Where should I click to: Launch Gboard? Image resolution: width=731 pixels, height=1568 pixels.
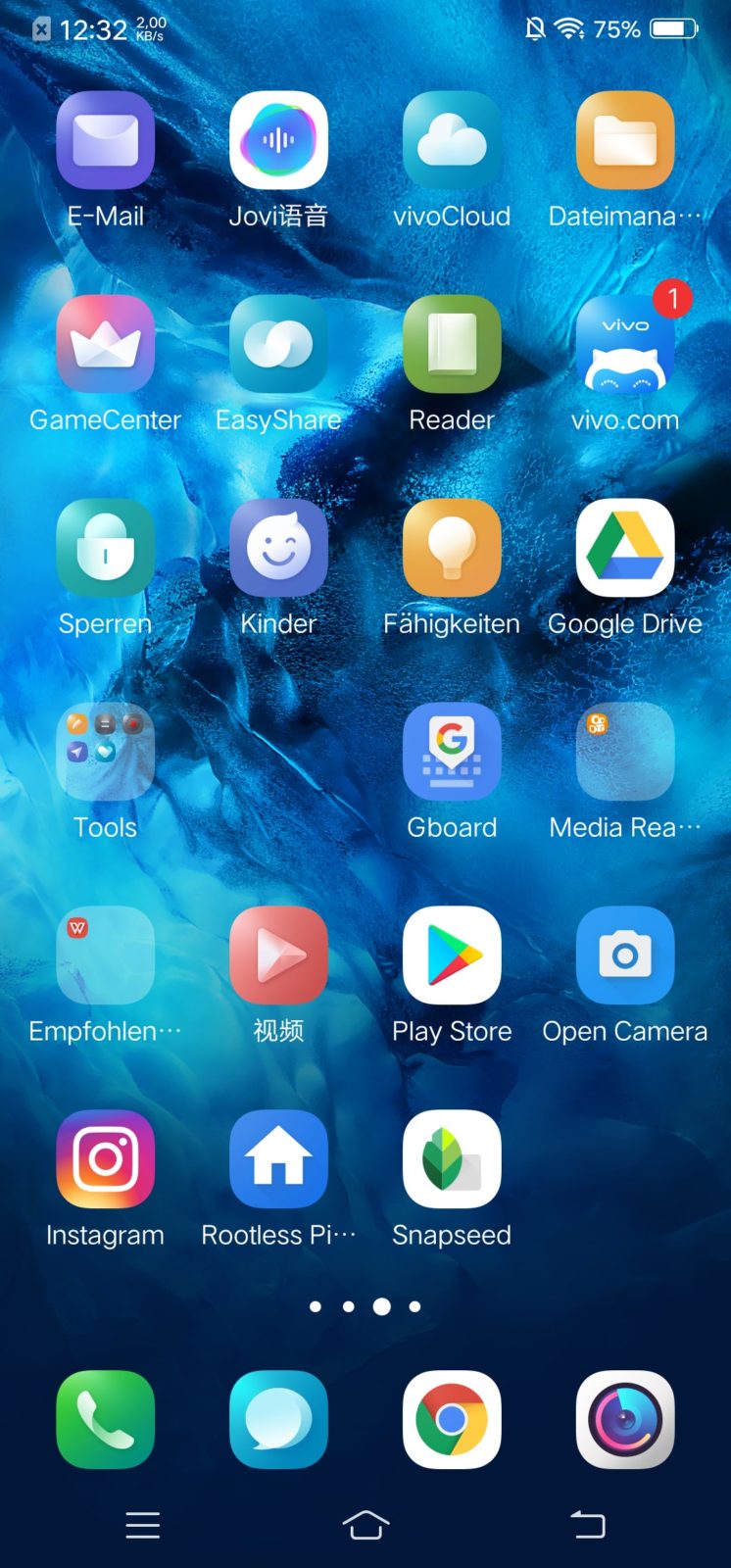[452, 752]
